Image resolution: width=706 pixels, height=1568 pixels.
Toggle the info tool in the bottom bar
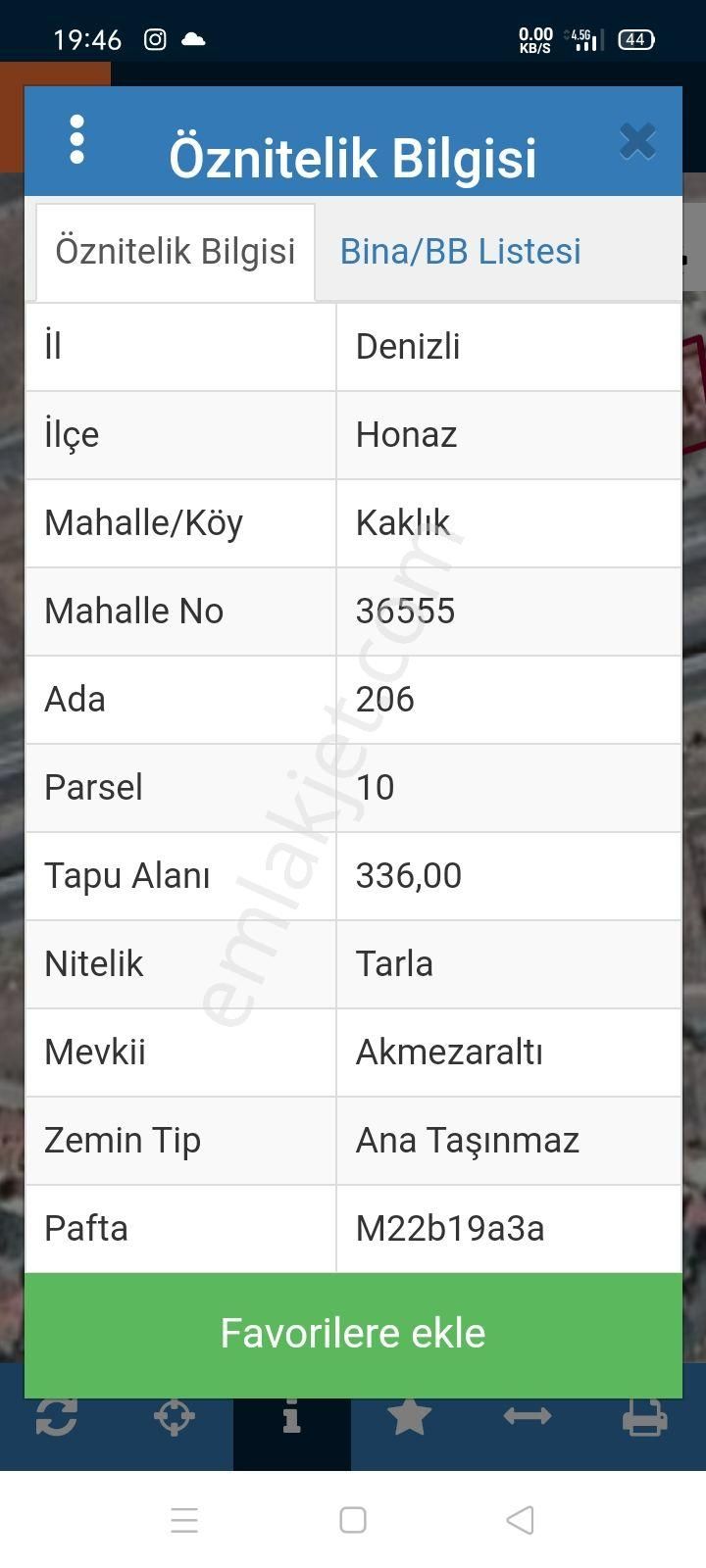coord(291,1415)
